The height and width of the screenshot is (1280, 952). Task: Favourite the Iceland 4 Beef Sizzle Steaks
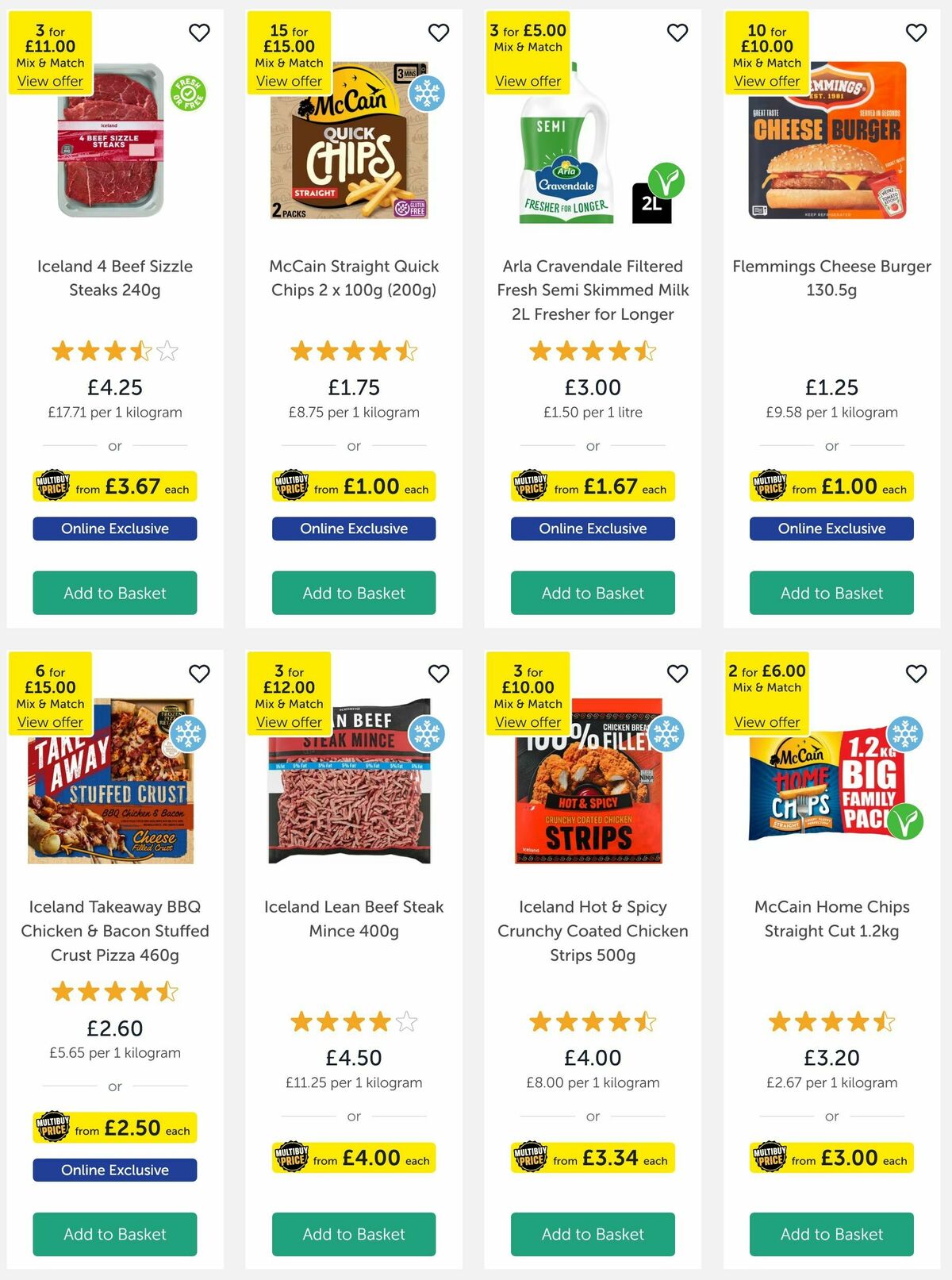click(x=199, y=33)
